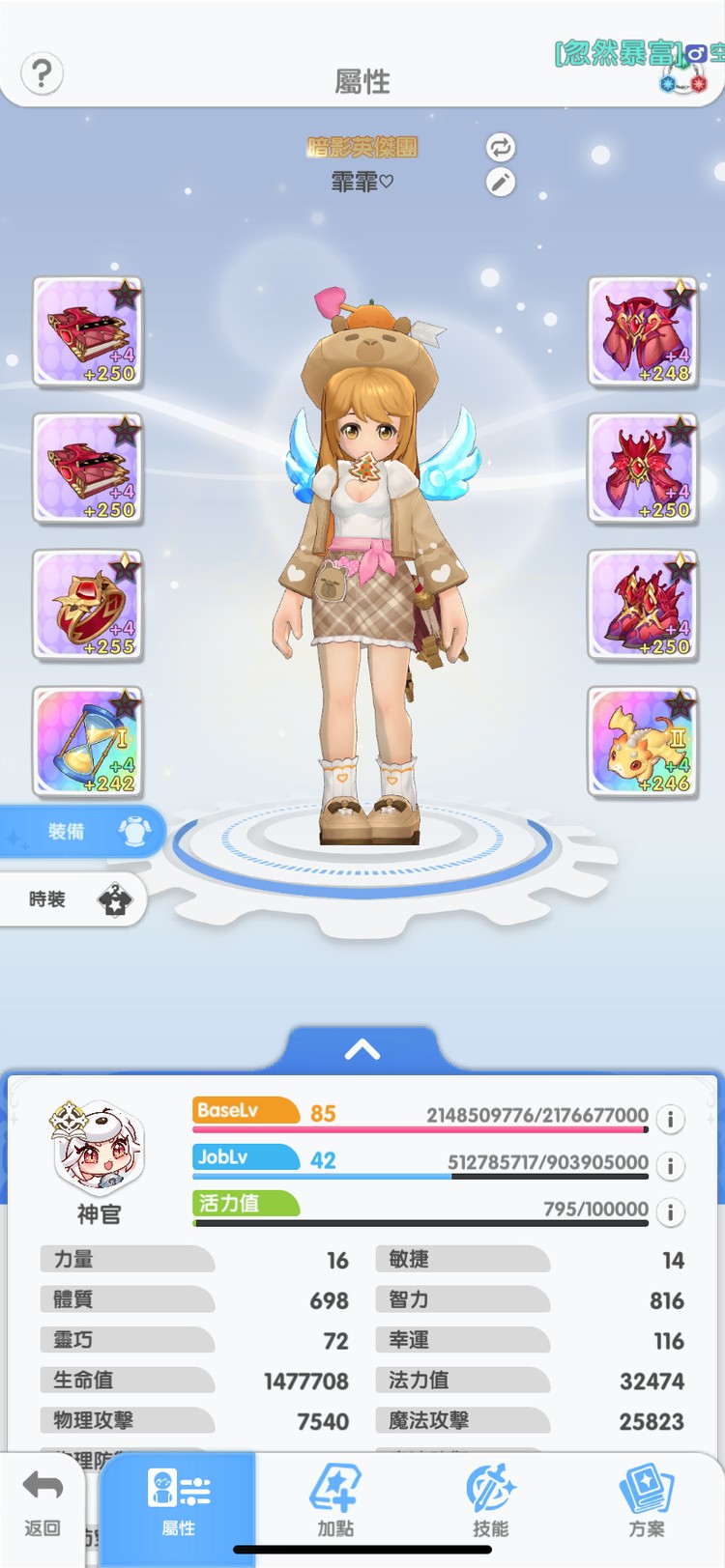Screen dimensions: 725x1568
Task: Open the armor slot +248
Action: click(643, 332)
